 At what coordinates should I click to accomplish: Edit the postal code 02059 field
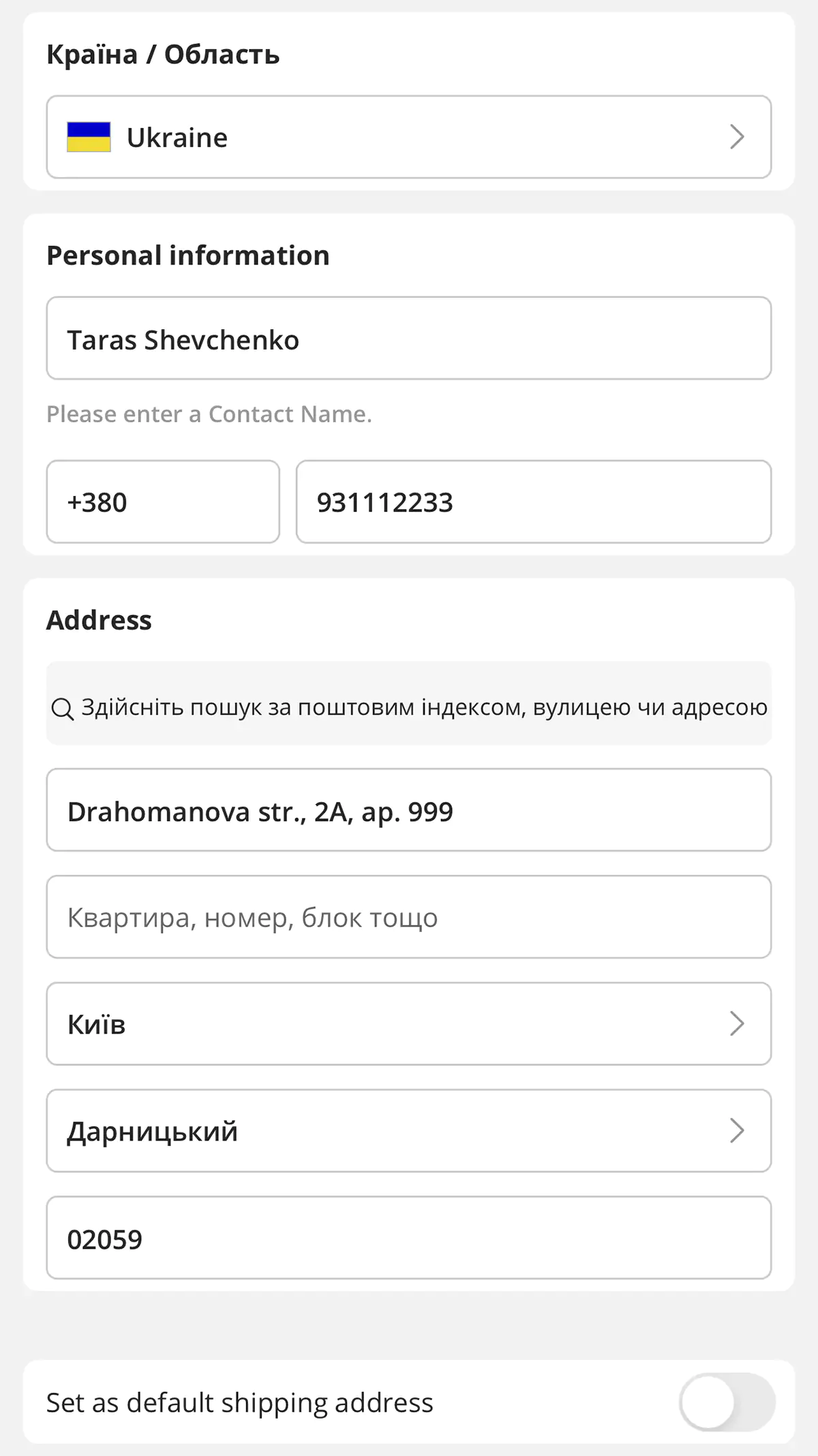tap(408, 1238)
